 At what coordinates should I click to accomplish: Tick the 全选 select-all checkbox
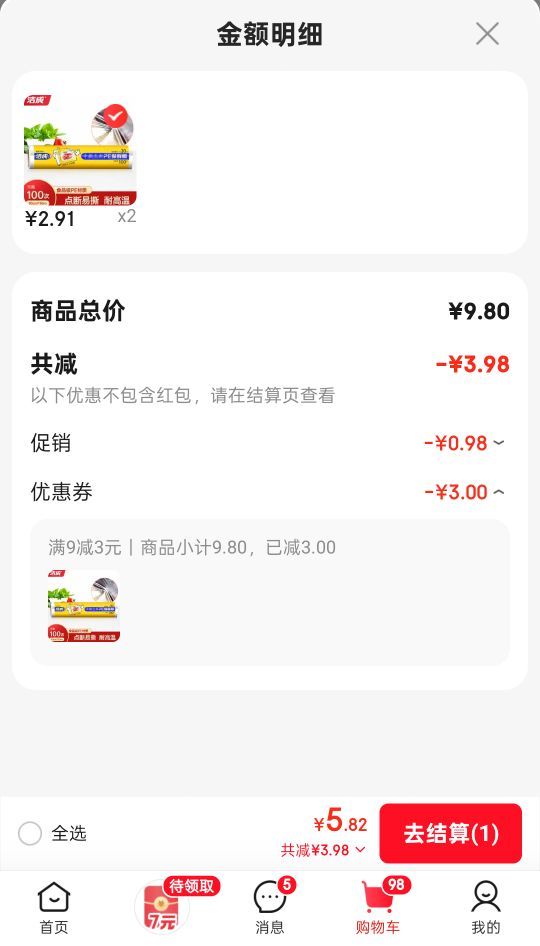click(30, 833)
